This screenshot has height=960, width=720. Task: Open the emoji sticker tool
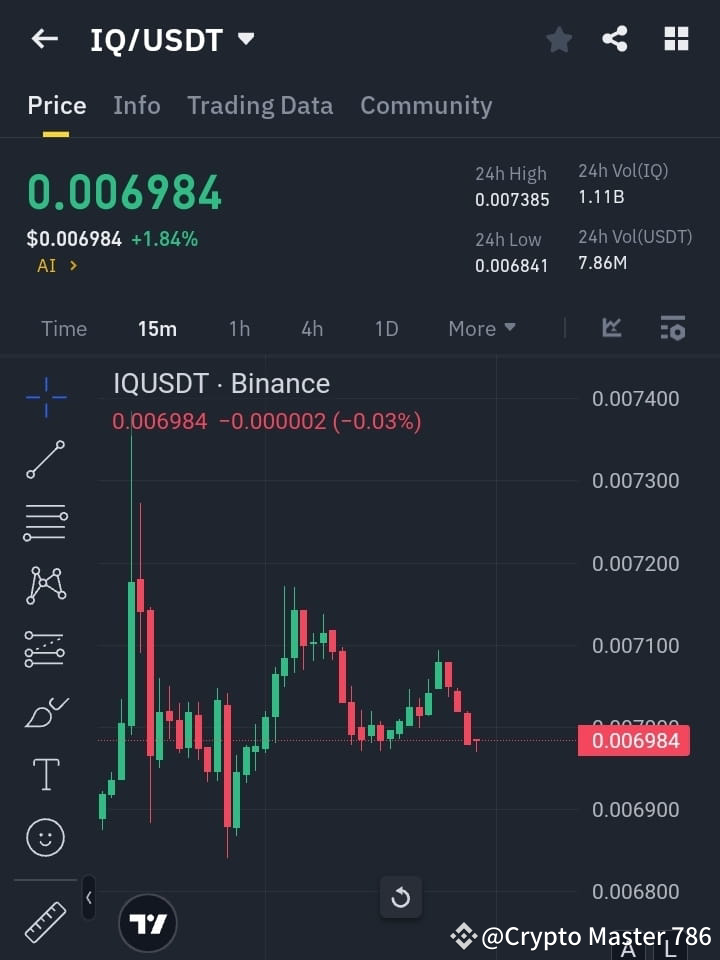(x=45, y=837)
